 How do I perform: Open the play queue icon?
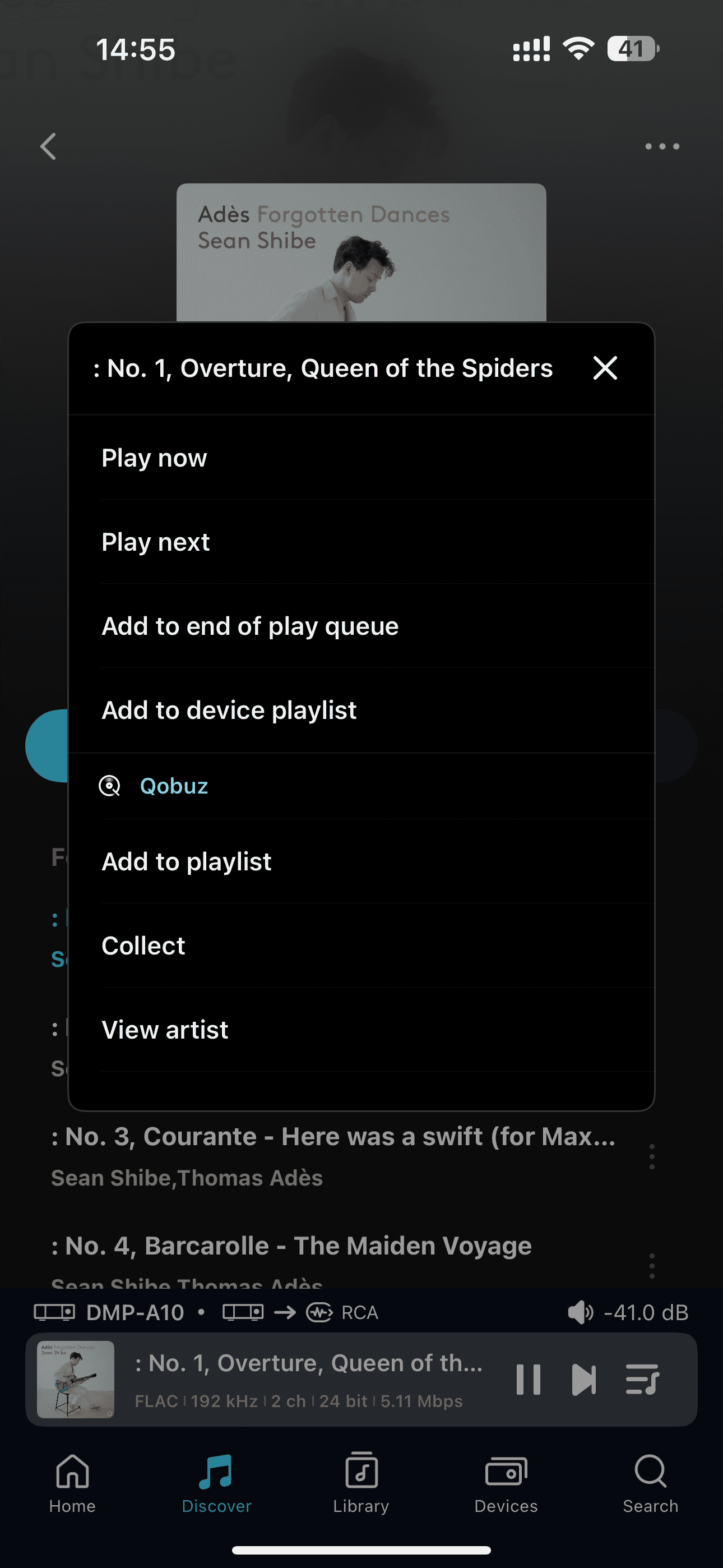coord(642,1380)
